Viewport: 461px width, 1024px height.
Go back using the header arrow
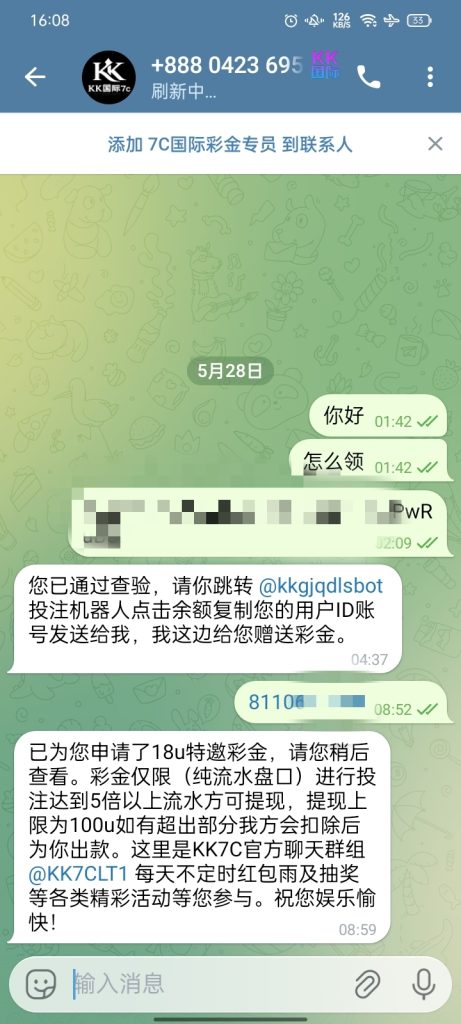click(x=35, y=77)
